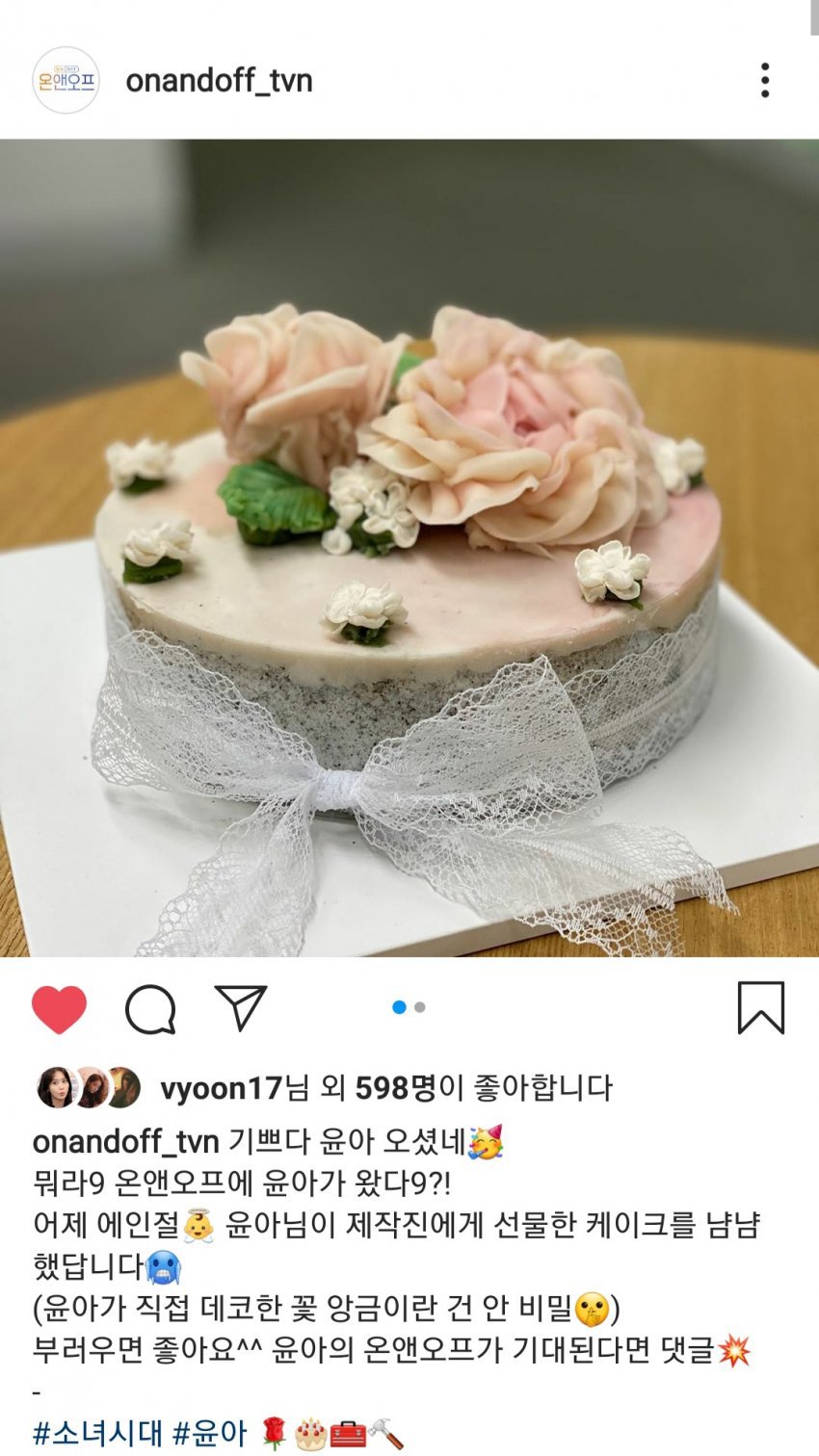The image size is (819, 1456).
Task: Open the #윤아 hashtag
Action: click(210, 1433)
